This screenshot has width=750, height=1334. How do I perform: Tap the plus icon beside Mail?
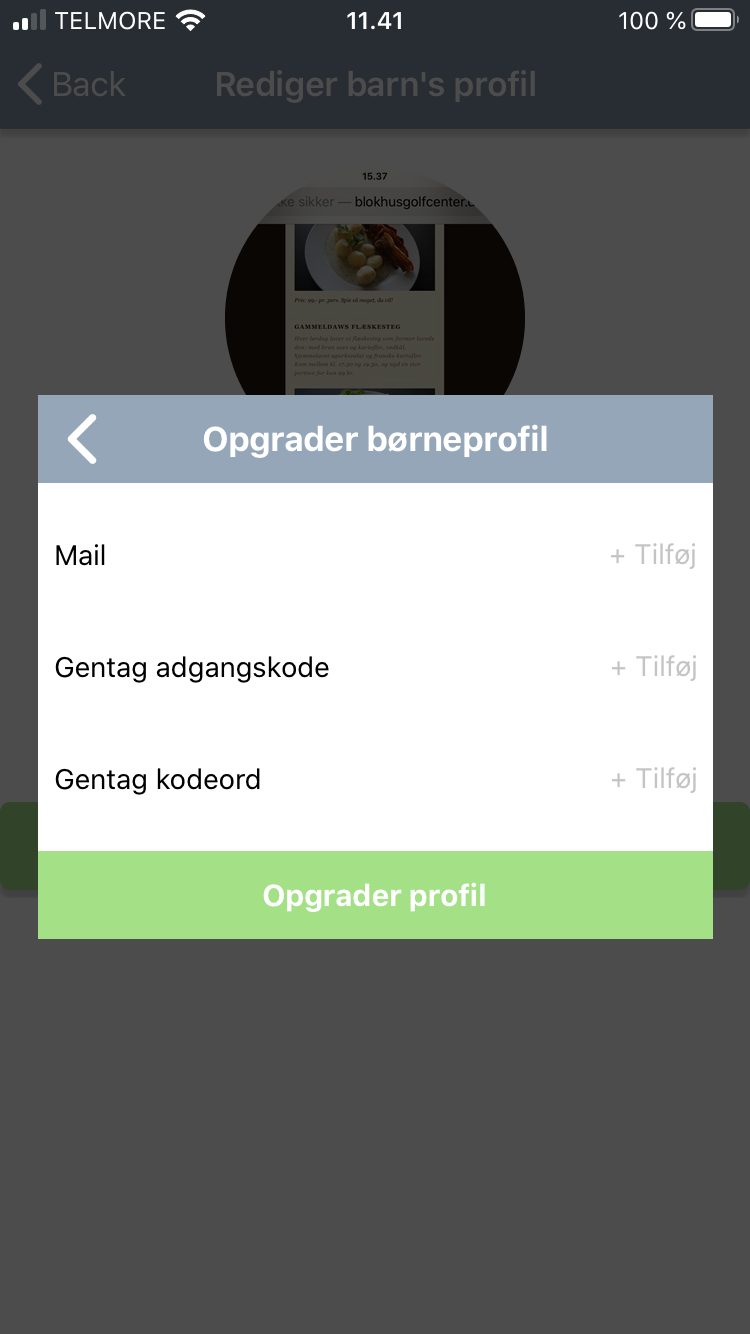pos(617,555)
